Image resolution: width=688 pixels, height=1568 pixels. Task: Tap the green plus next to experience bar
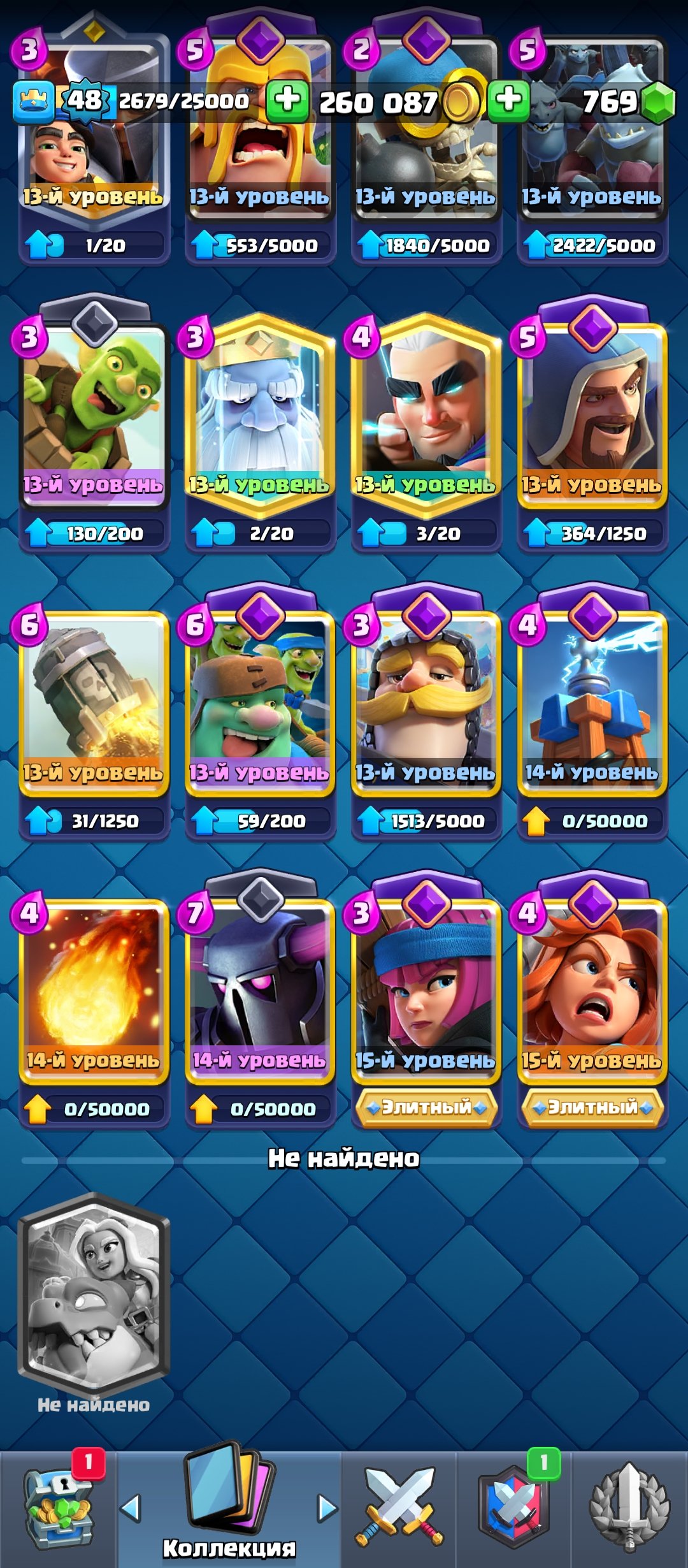[x=287, y=101]
